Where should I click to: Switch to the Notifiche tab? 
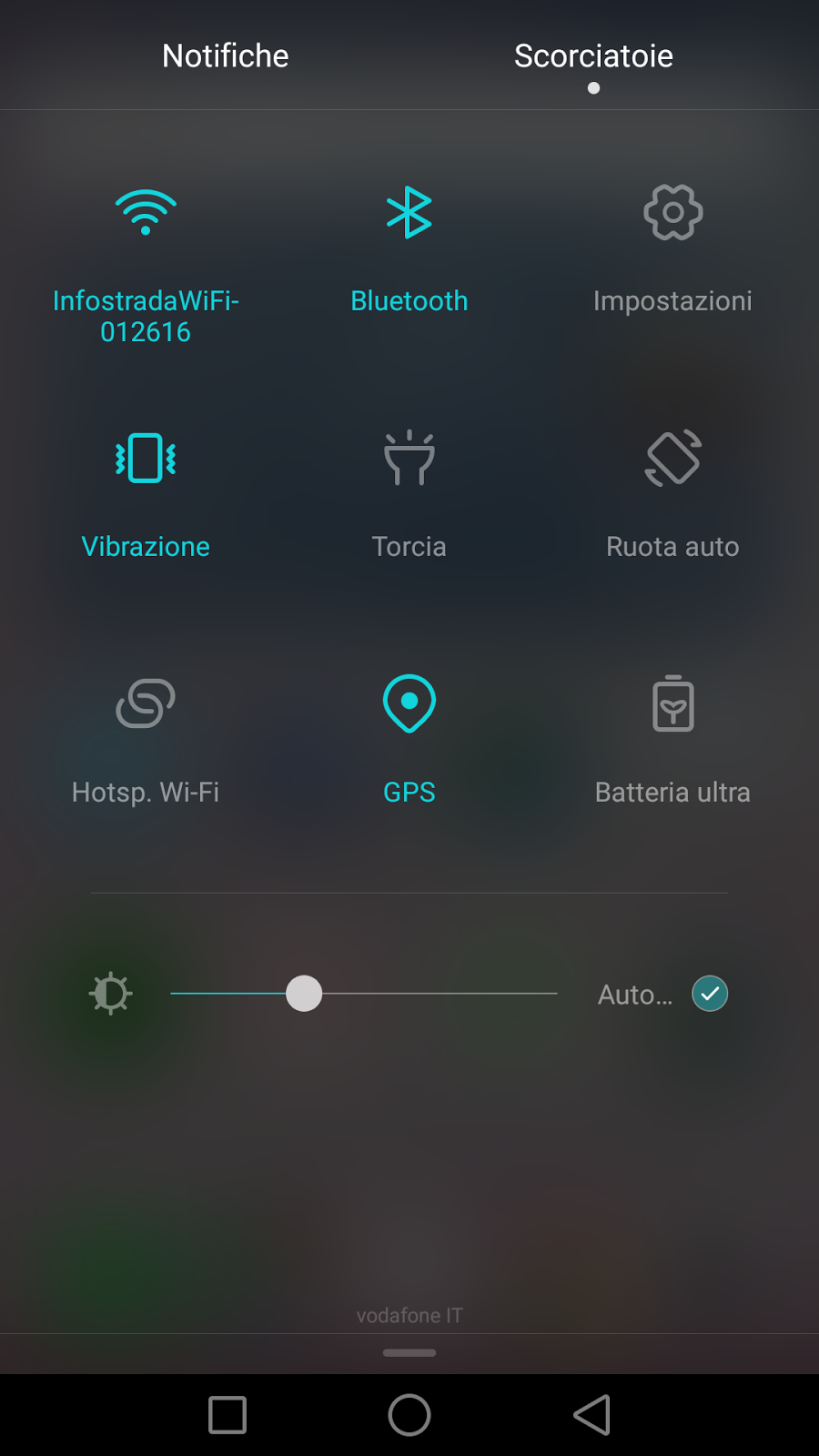pyautogui.click(x=225, y=56)
